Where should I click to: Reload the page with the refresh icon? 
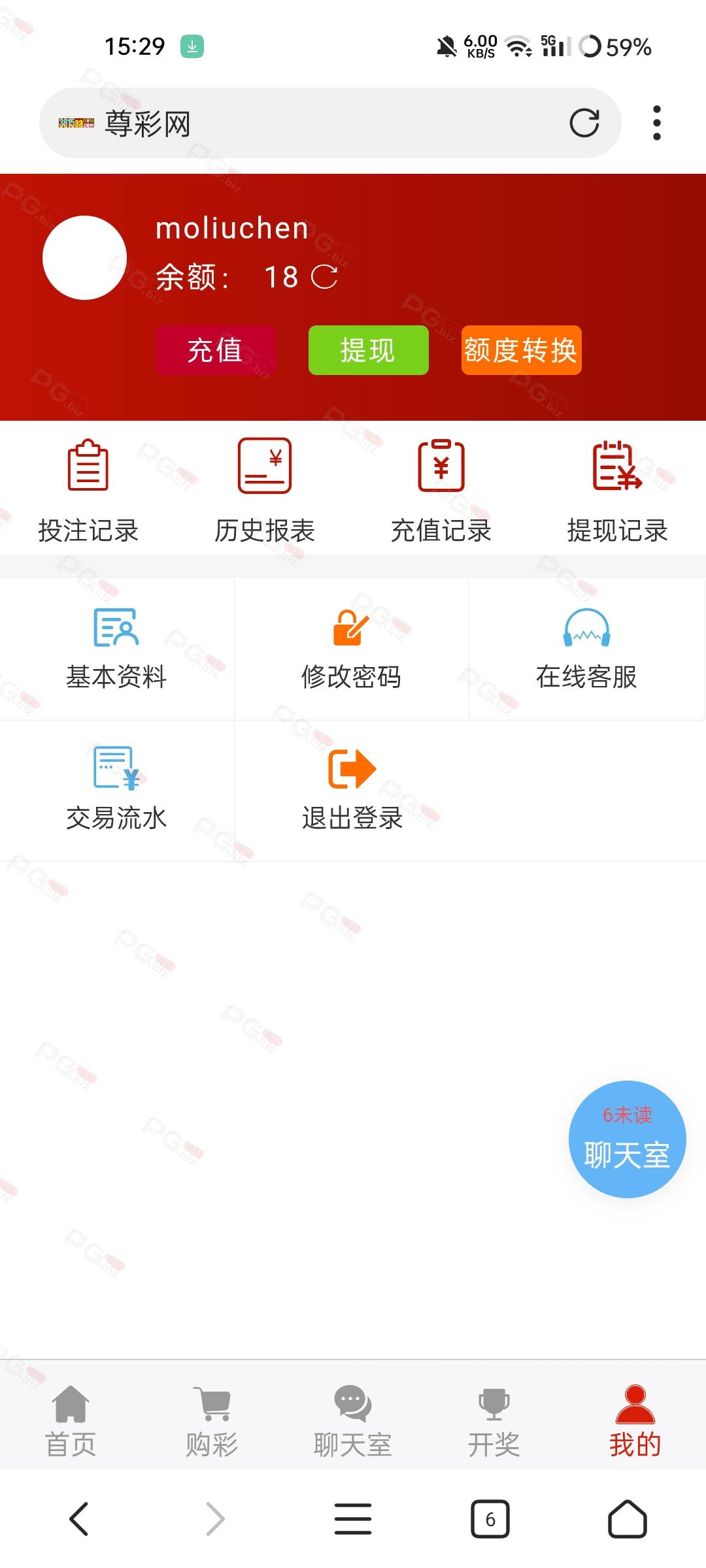pyautogui.click(x=584, y=123)
